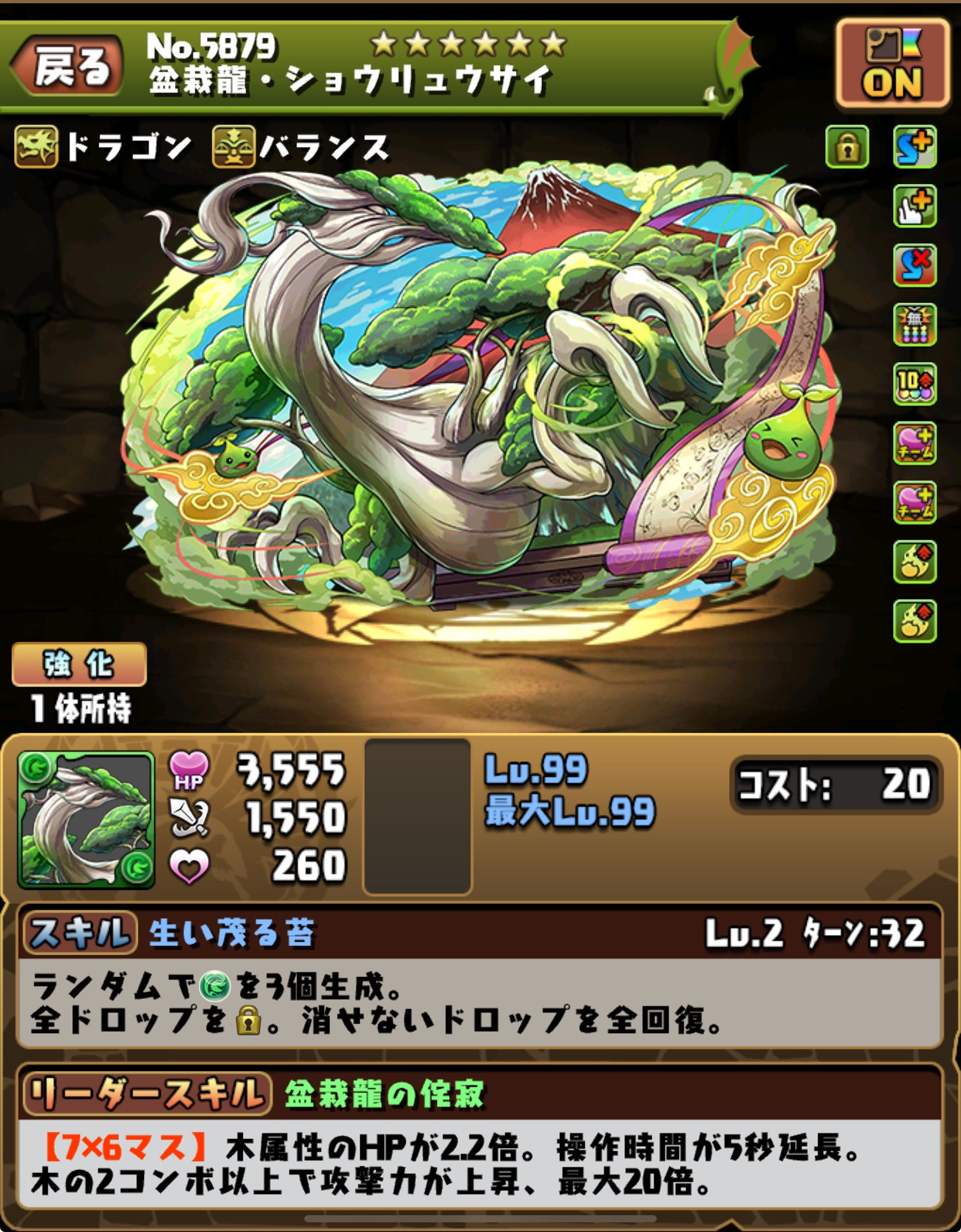
Task: Open the 強化 power-up button
Action: click(x=79, y=664)
